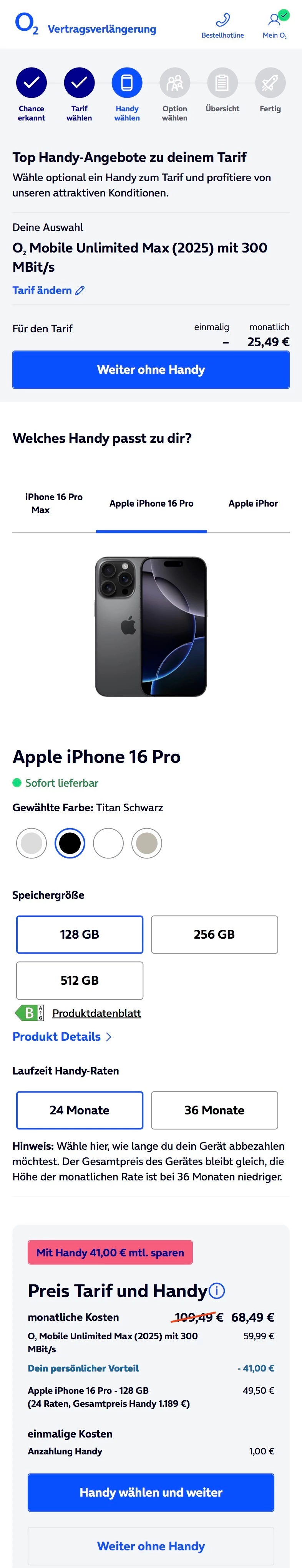The height and width of the screenshot is (1568, 302).
Task: Select the Apple iPhone 16 Pro tab
Action: (x=152, y=503)
